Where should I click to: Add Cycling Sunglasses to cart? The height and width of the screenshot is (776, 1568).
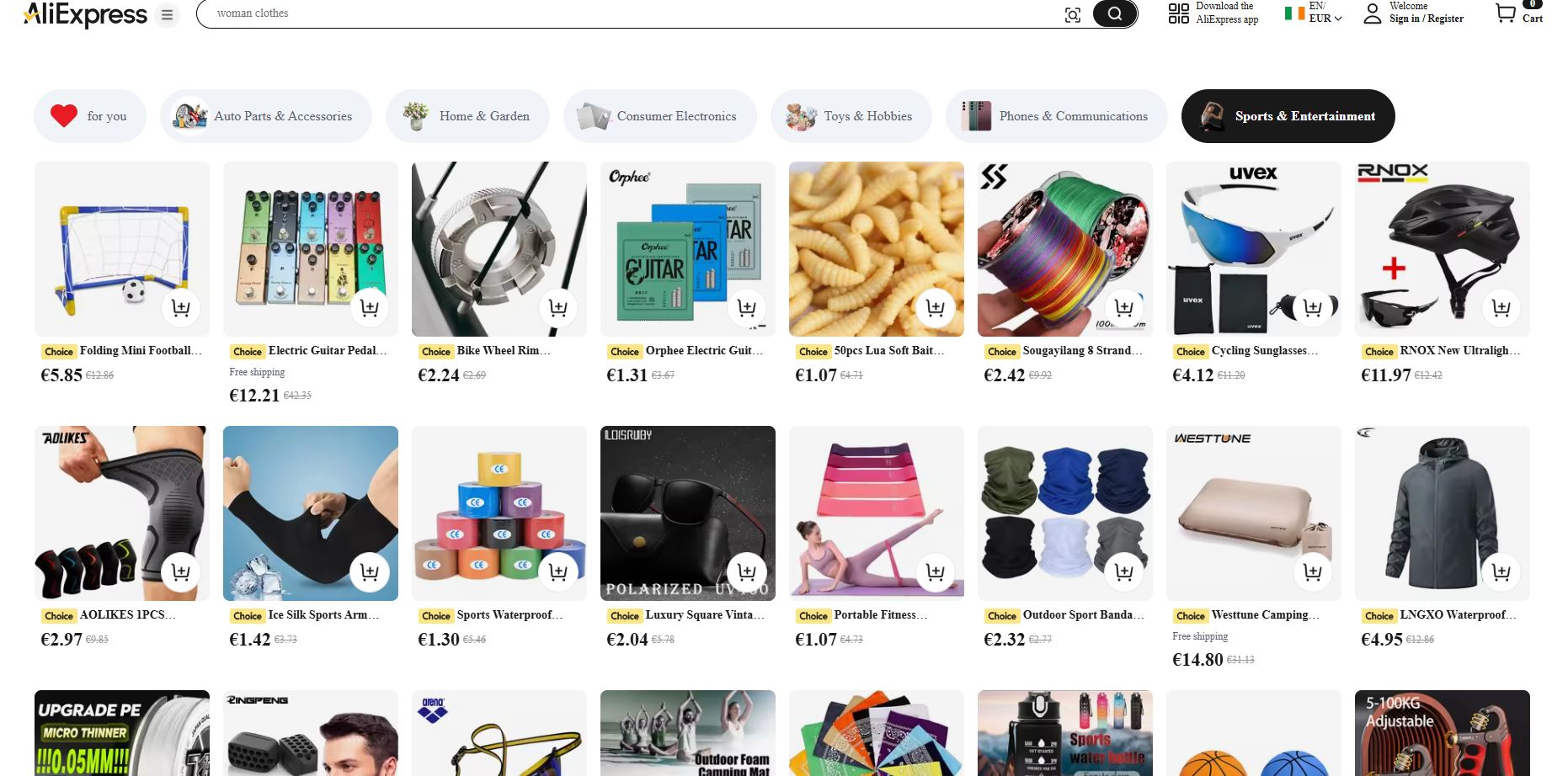coord(1312,308)
